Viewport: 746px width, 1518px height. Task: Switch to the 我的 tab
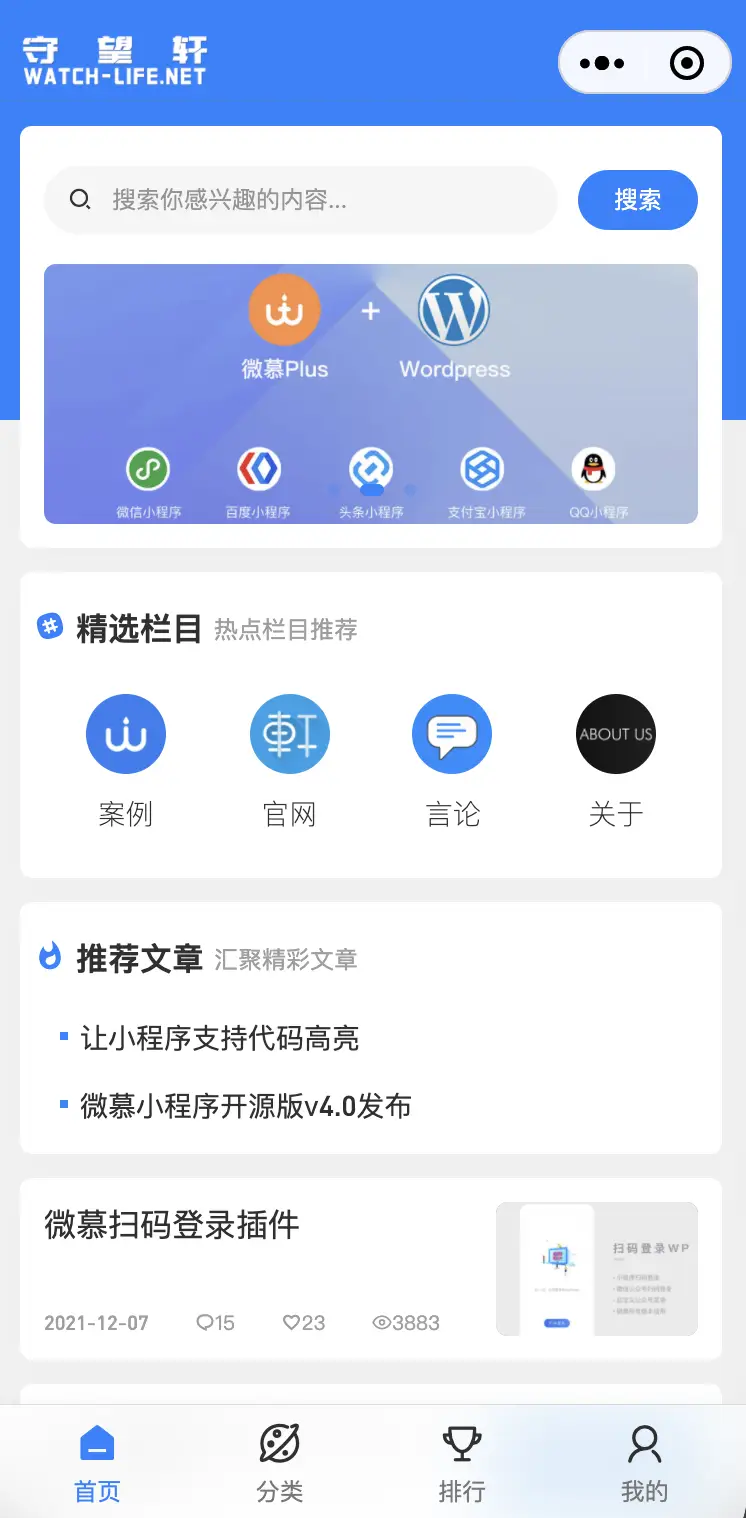[644, 1463]
